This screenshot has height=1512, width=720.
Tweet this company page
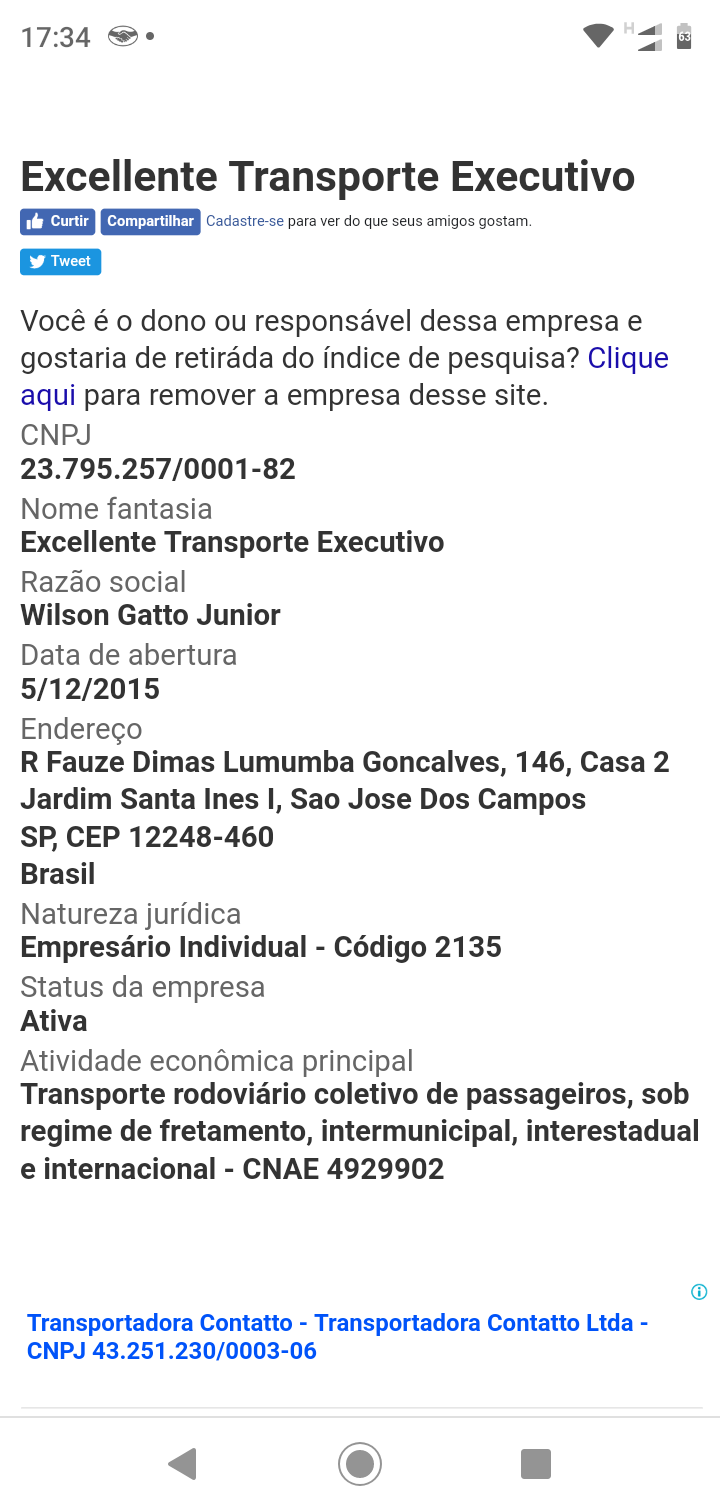60,261
